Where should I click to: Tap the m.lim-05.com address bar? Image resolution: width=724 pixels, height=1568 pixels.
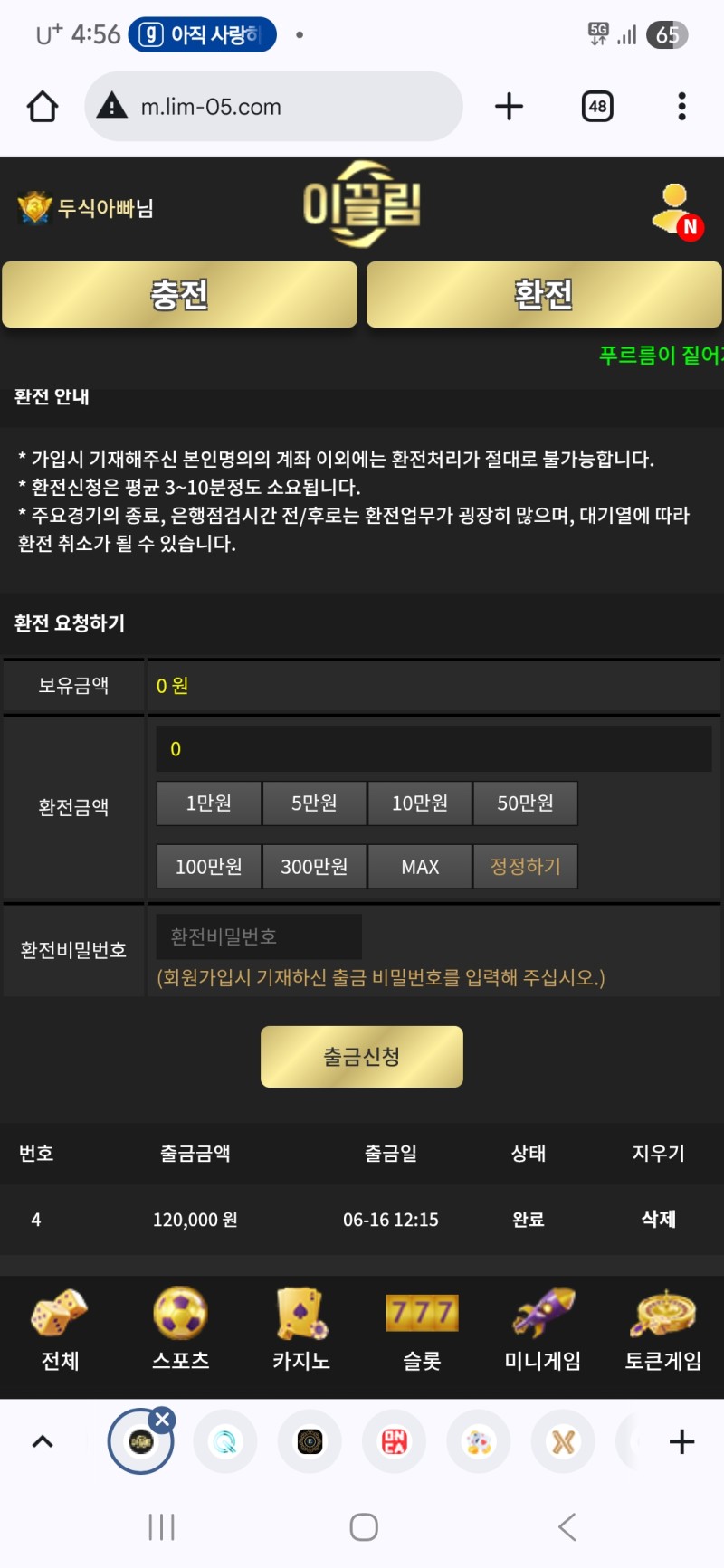(273, 107)
